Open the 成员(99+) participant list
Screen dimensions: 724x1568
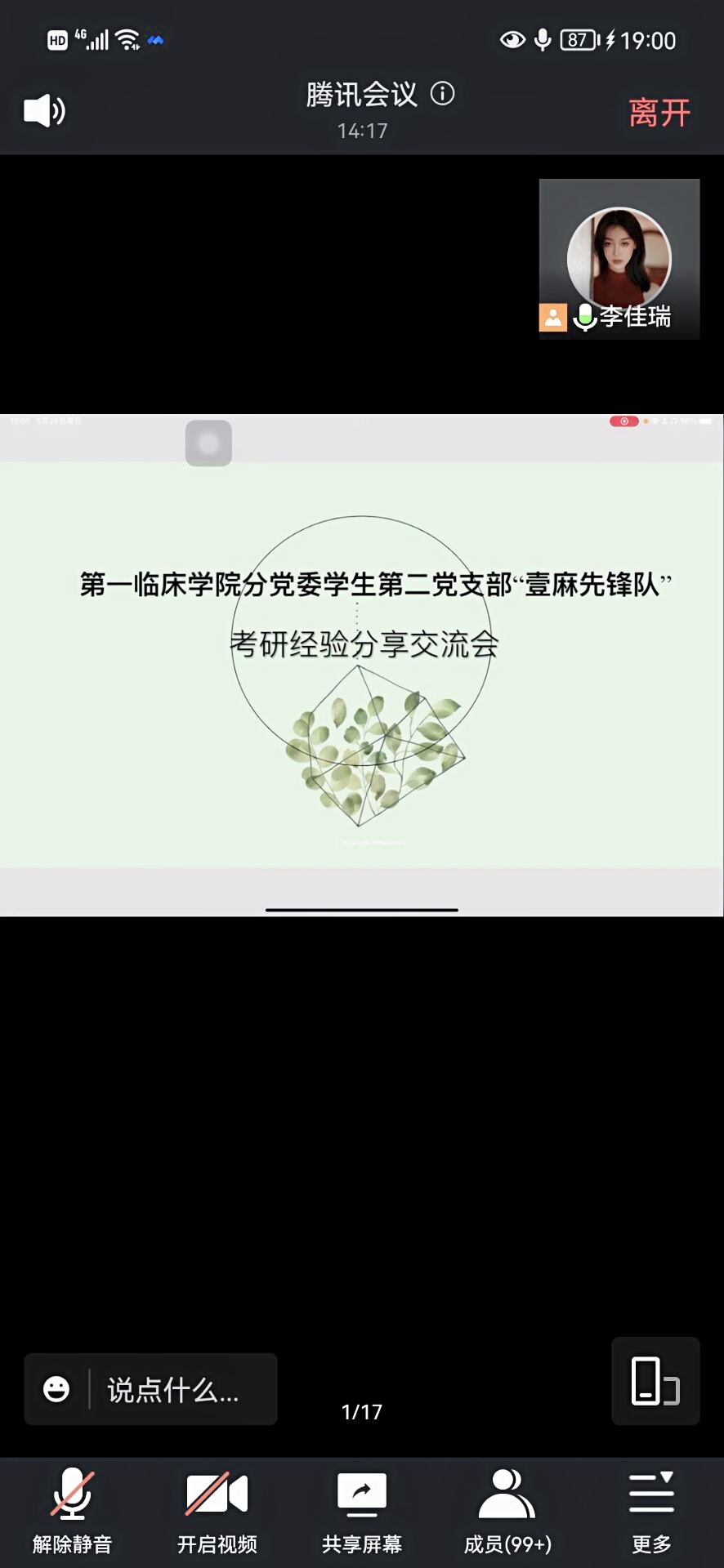click(507, 1509)
